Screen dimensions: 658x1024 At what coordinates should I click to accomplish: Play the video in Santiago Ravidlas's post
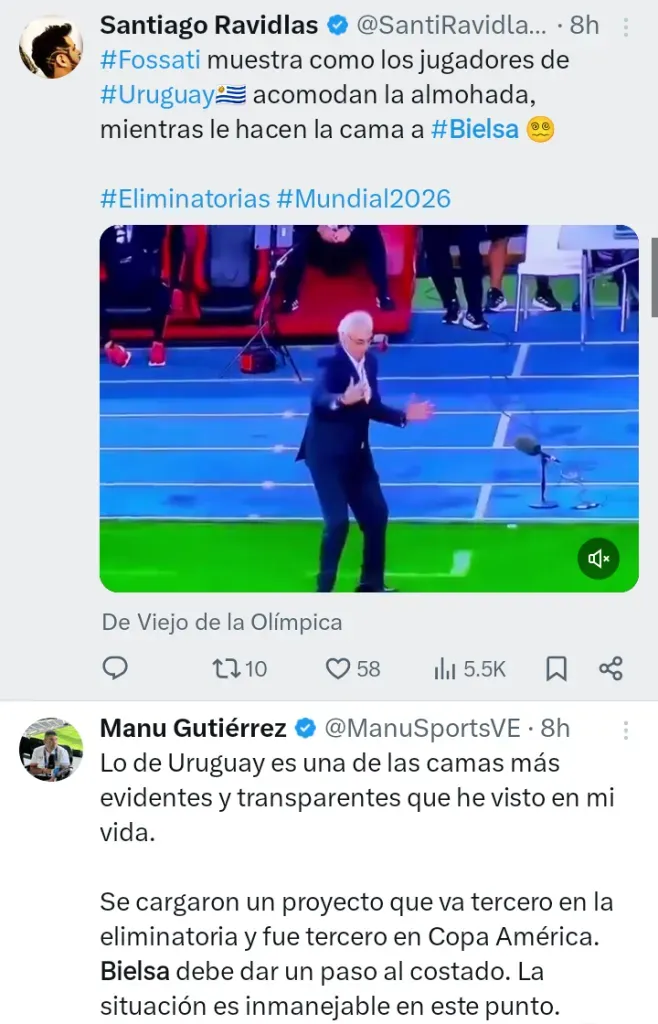coord(368,408)
